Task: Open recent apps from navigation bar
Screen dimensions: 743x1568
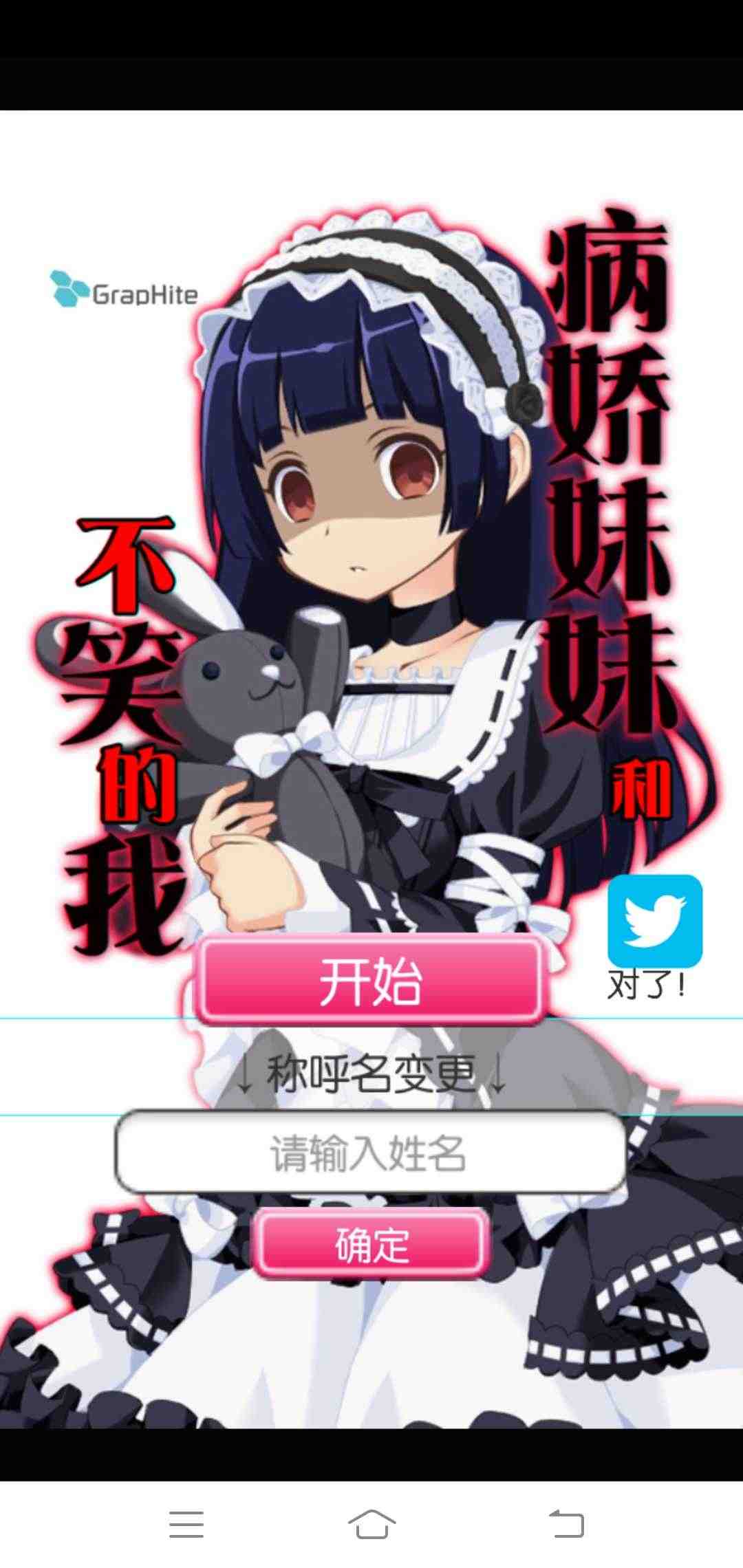Action: pyautogui.click(x=186, y=1524)
